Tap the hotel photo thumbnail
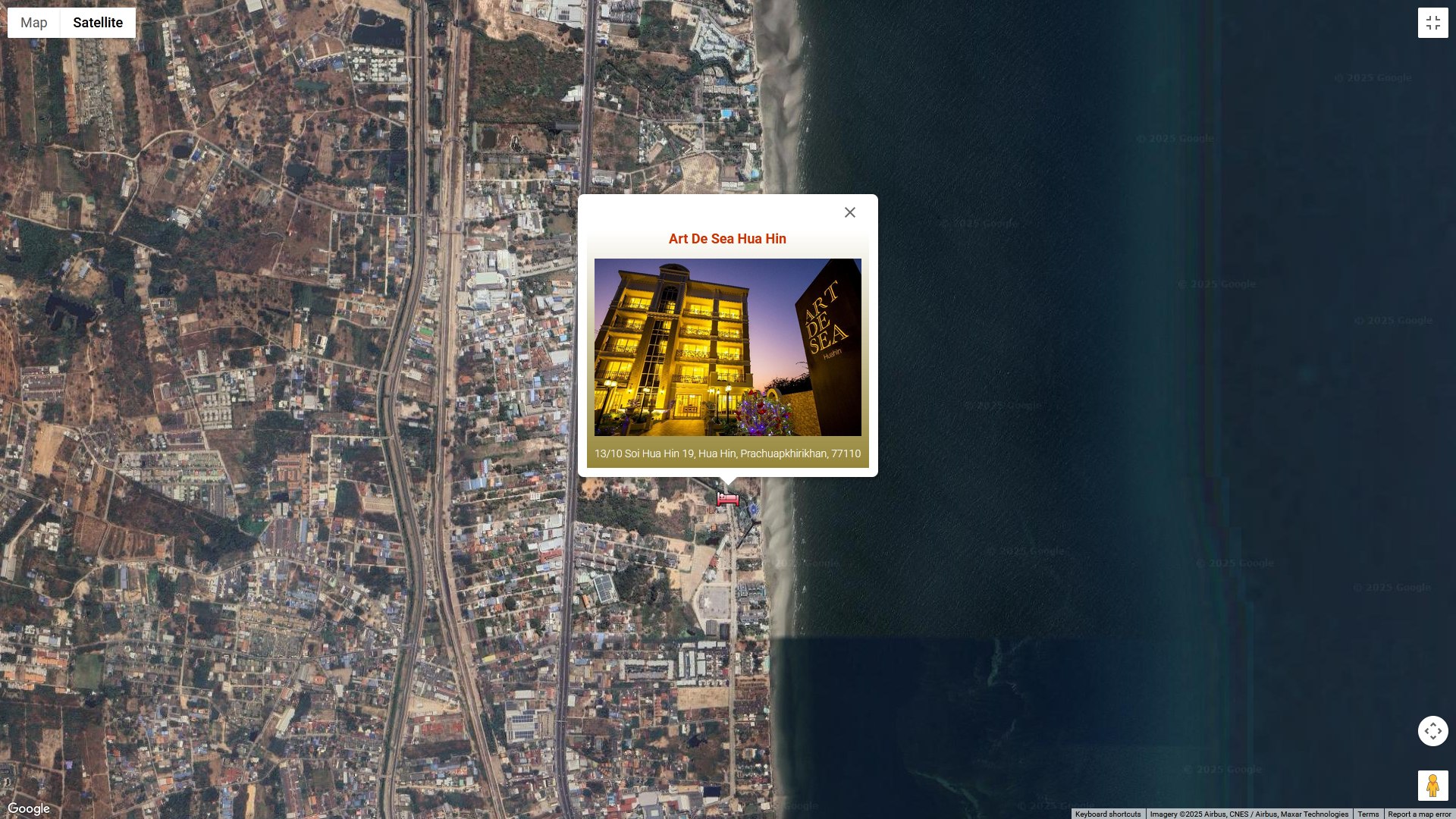This screenshot has height=819, width=1456. [727, 347]
